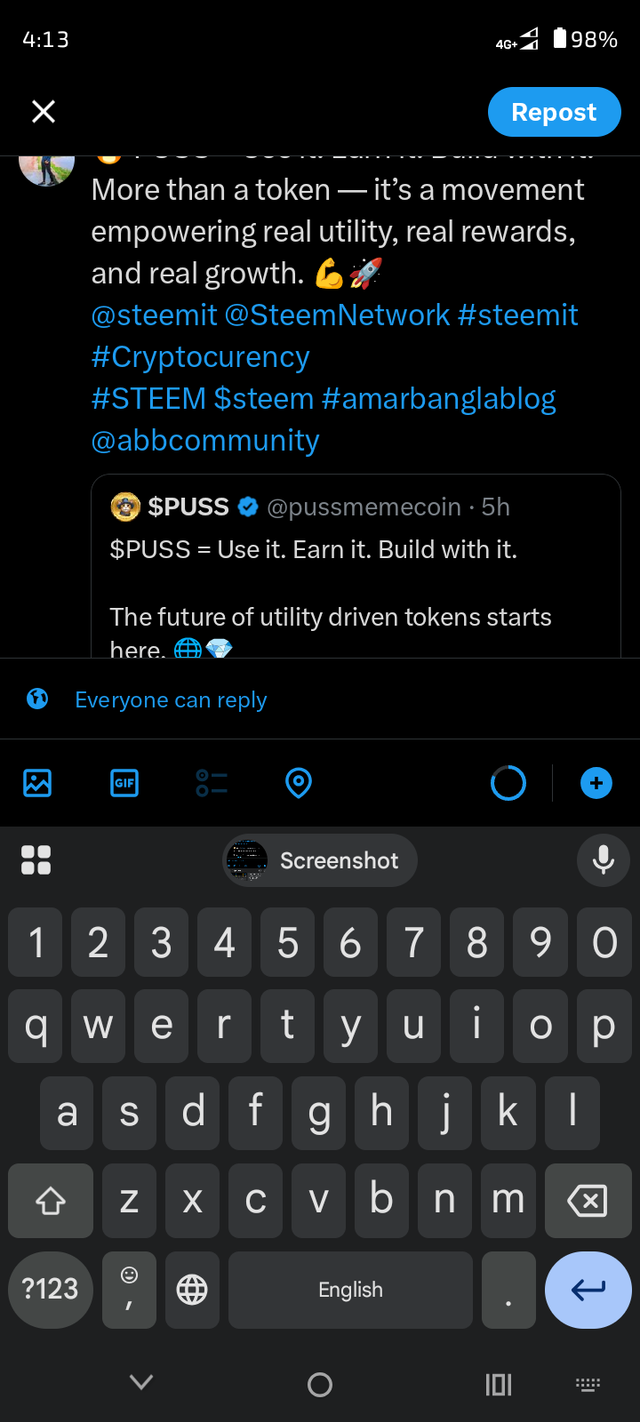Attach a photo from the gallery

click(37, 783)
